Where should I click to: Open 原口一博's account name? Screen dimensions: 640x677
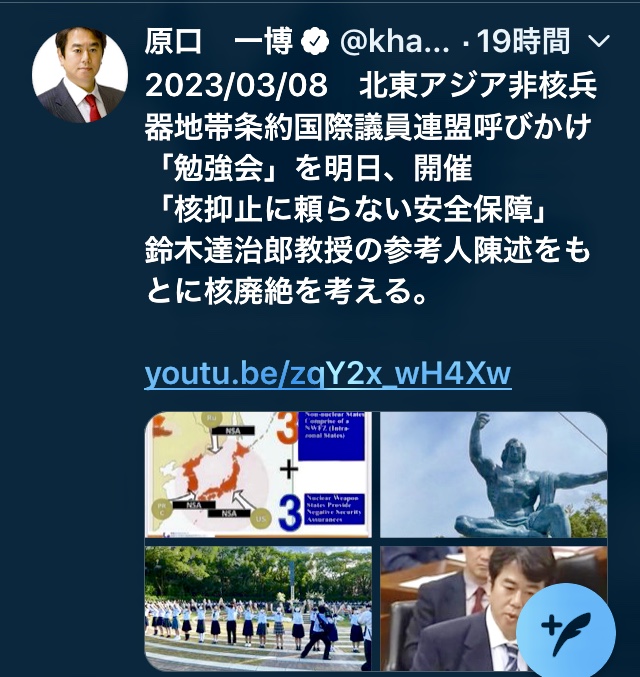[x=218, y=41]
